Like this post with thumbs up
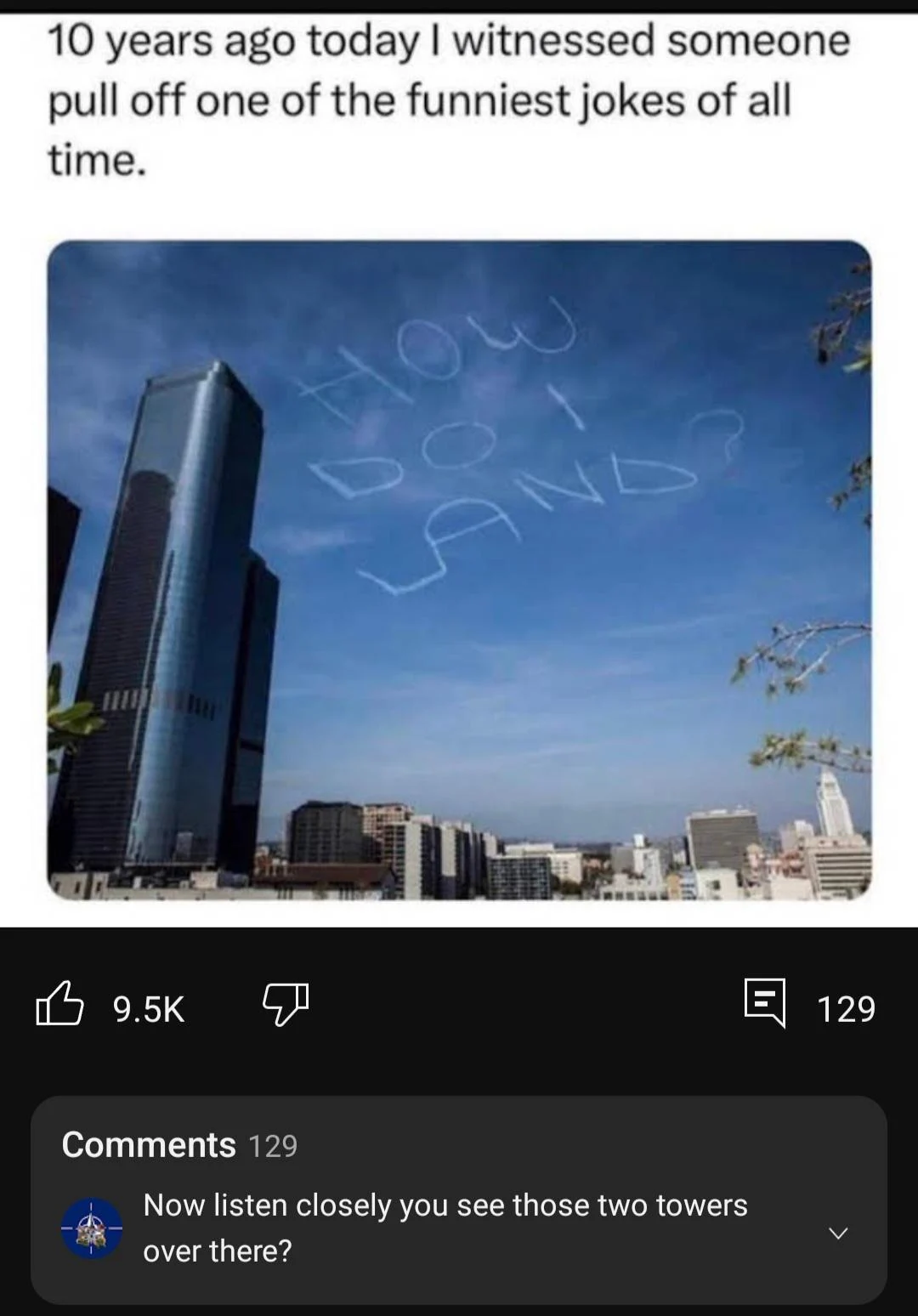 pos(60,1005)
